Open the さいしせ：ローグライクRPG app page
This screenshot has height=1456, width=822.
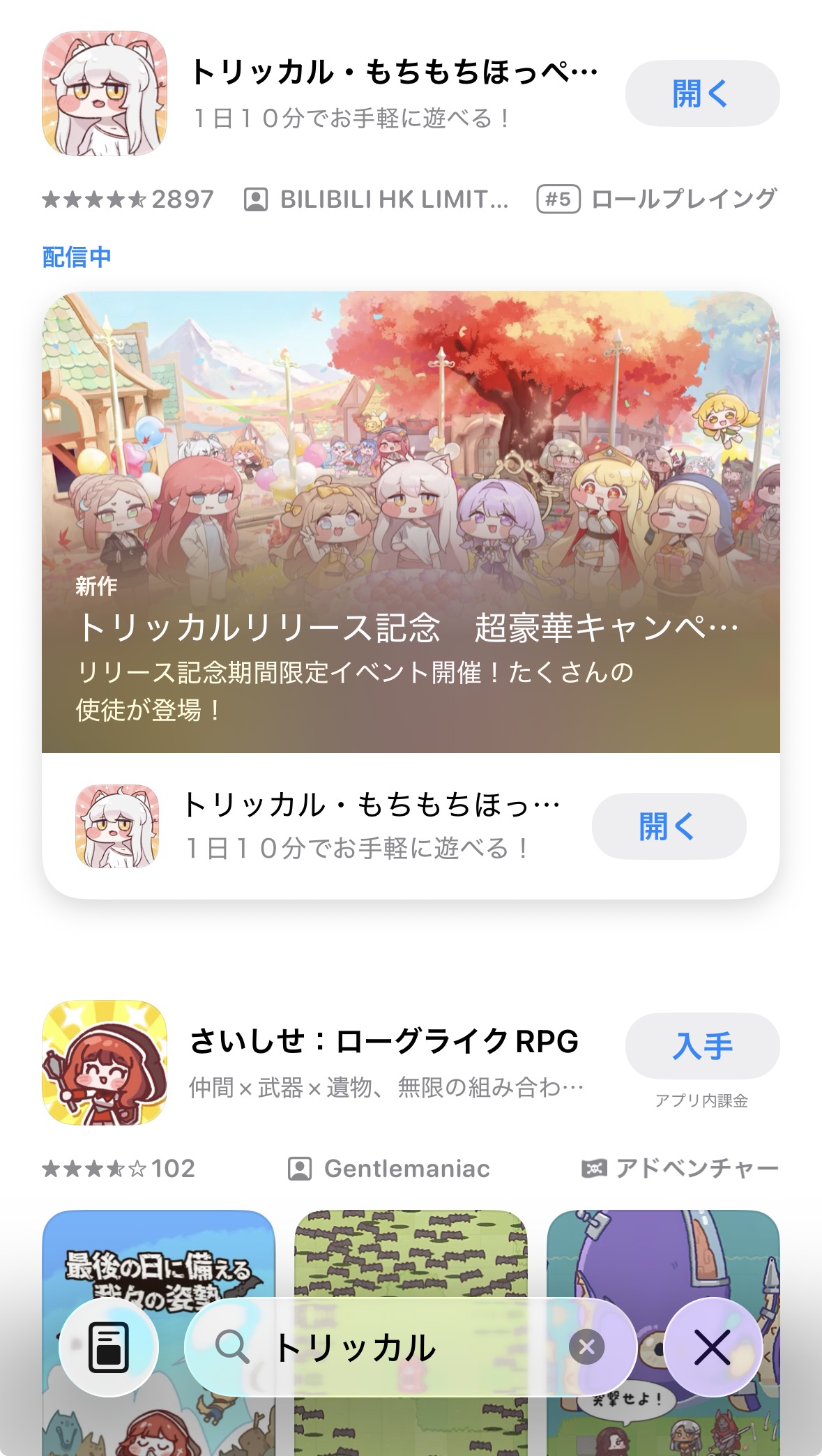pos(383,1042)
